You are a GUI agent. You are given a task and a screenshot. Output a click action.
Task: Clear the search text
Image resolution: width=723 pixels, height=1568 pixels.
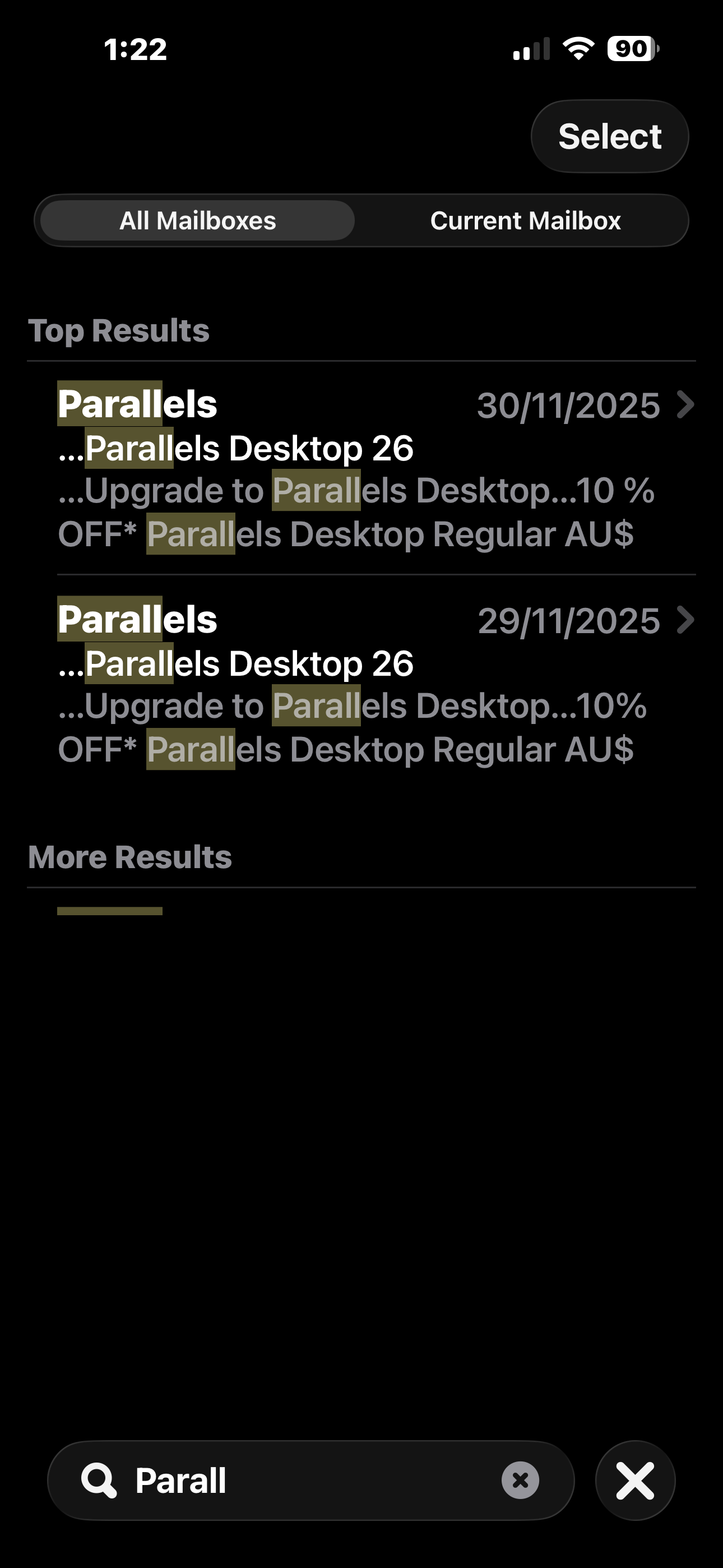(x=520, y=1481)
